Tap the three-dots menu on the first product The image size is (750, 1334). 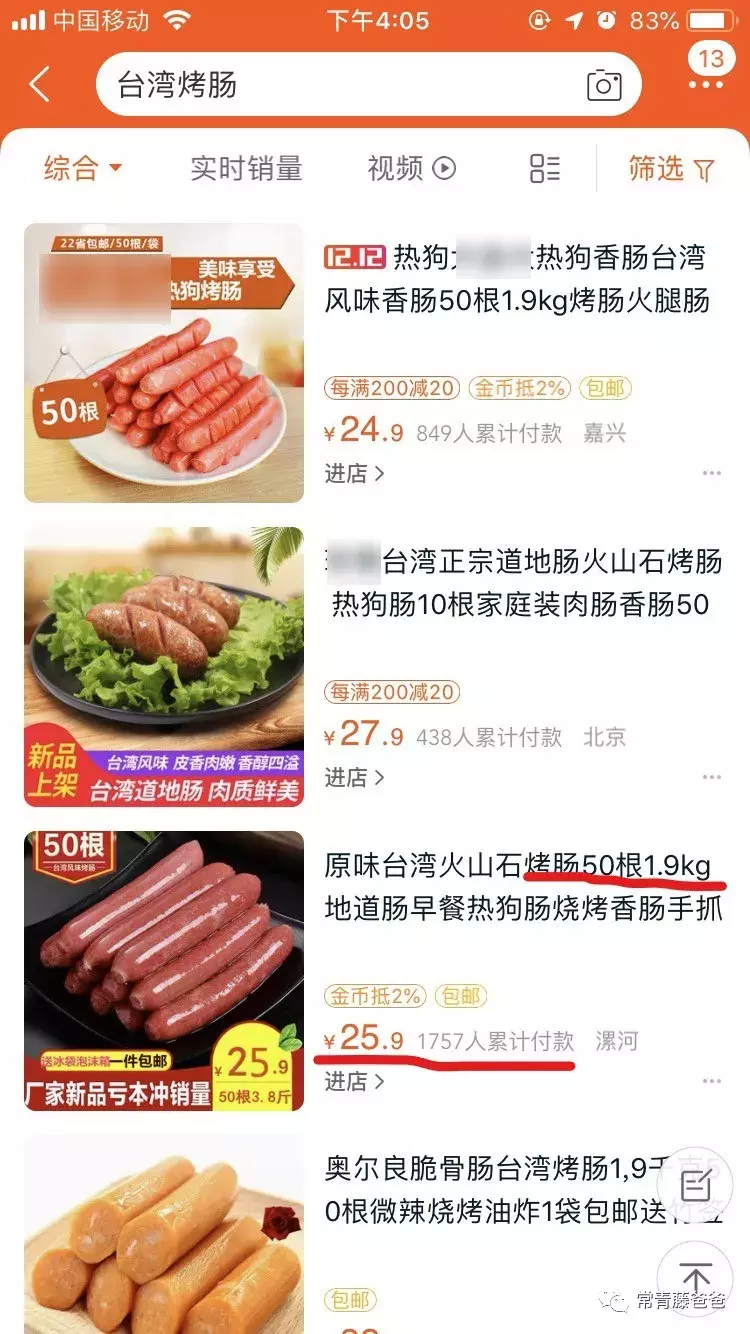710,471
